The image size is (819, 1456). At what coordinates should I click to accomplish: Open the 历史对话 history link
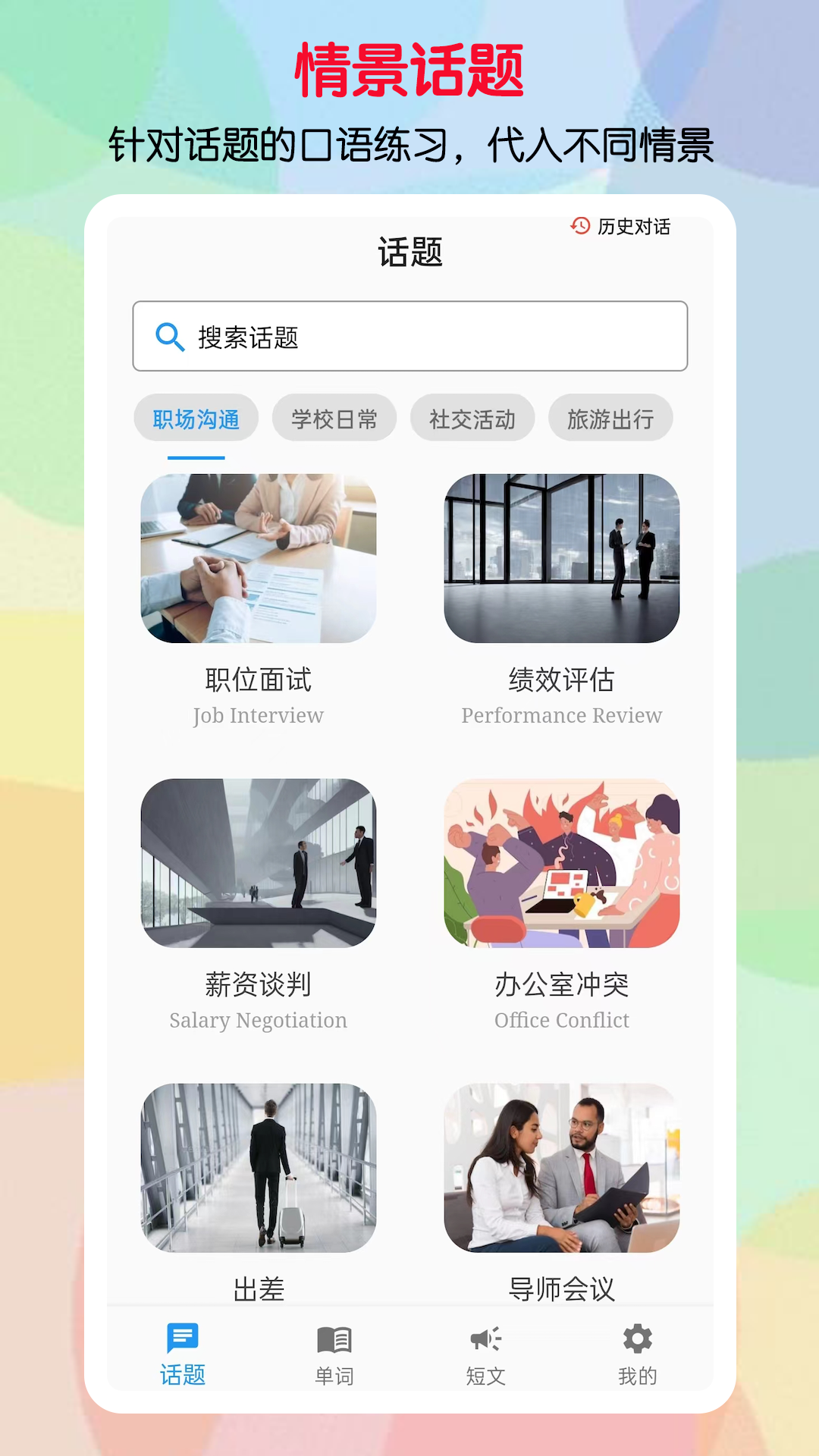point(637,225)
